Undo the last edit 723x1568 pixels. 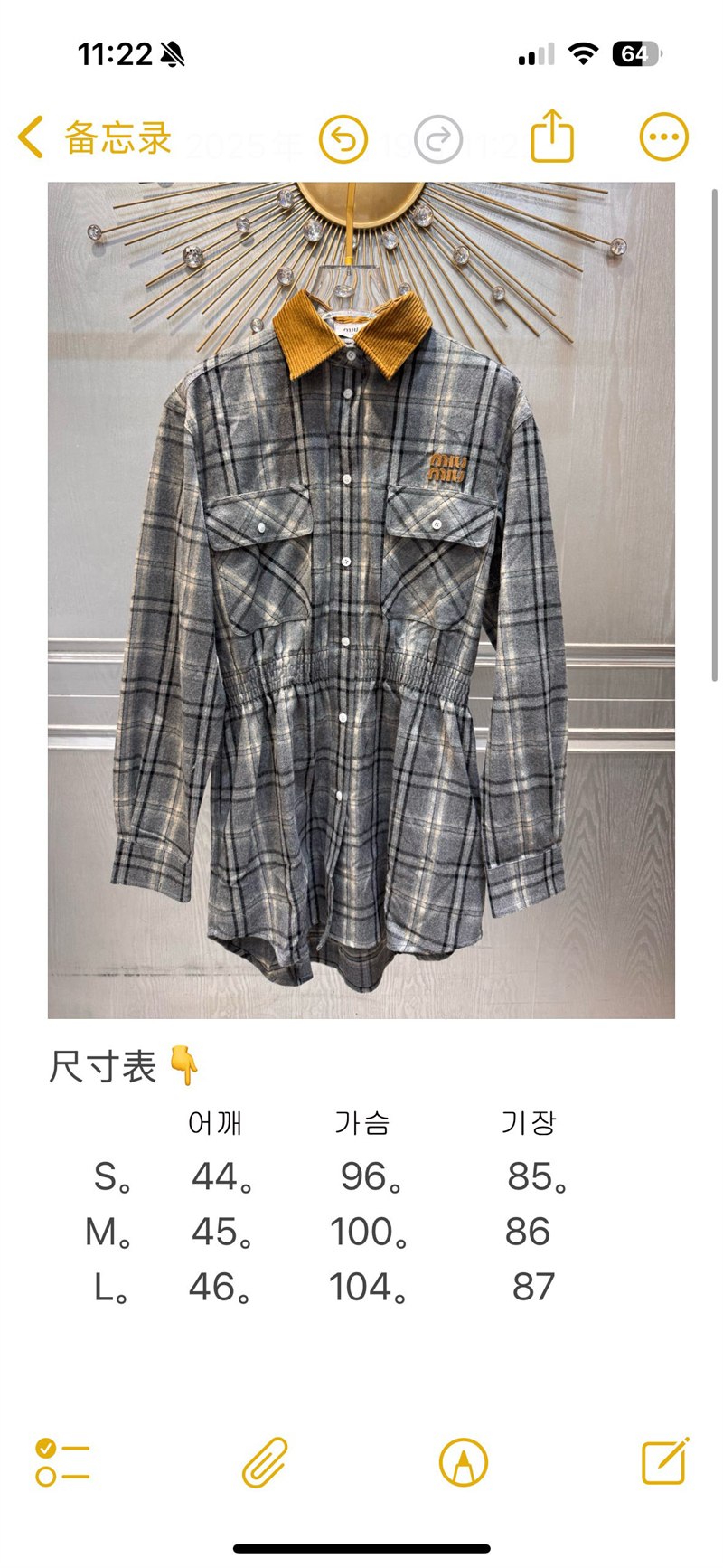tap(343, 139)
